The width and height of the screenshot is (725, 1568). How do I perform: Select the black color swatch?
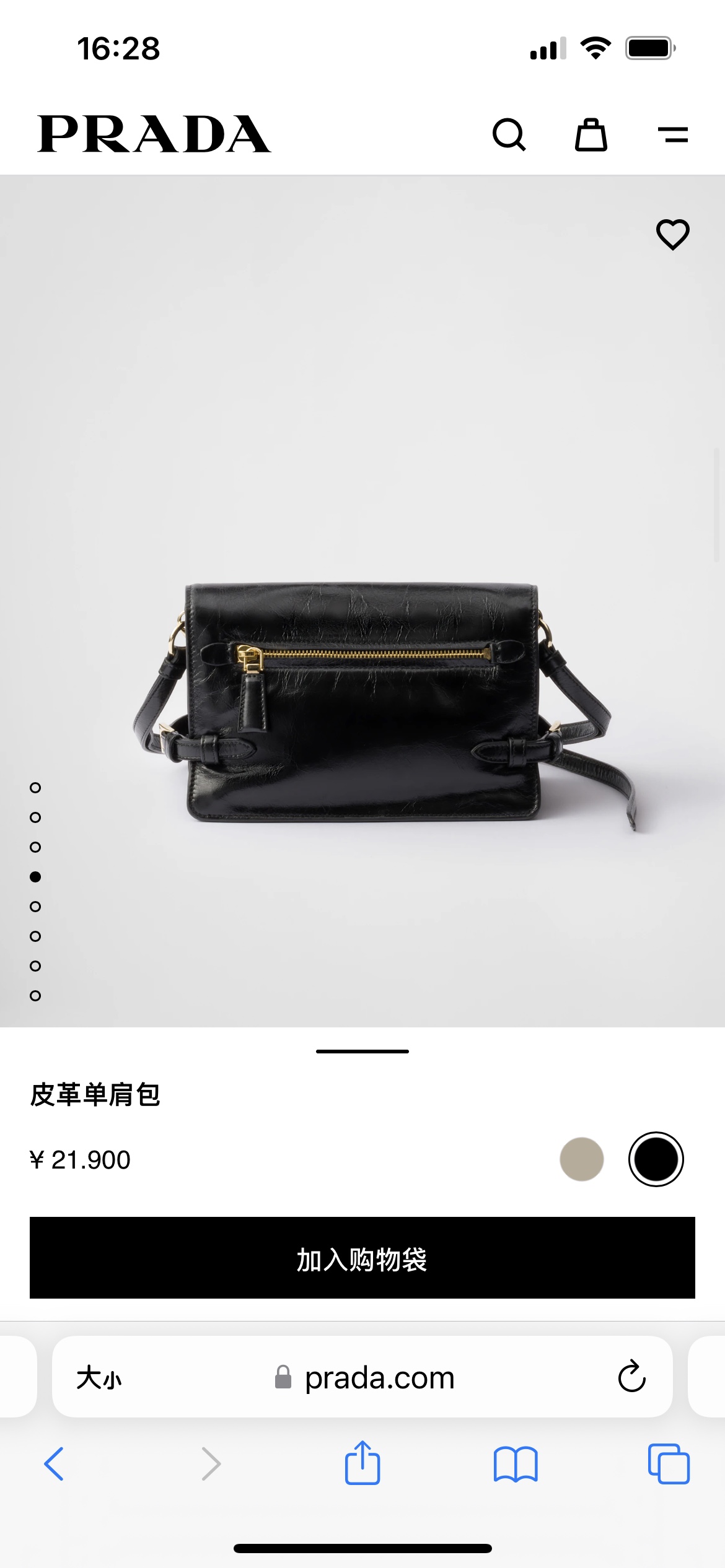tap(656, 1159)
